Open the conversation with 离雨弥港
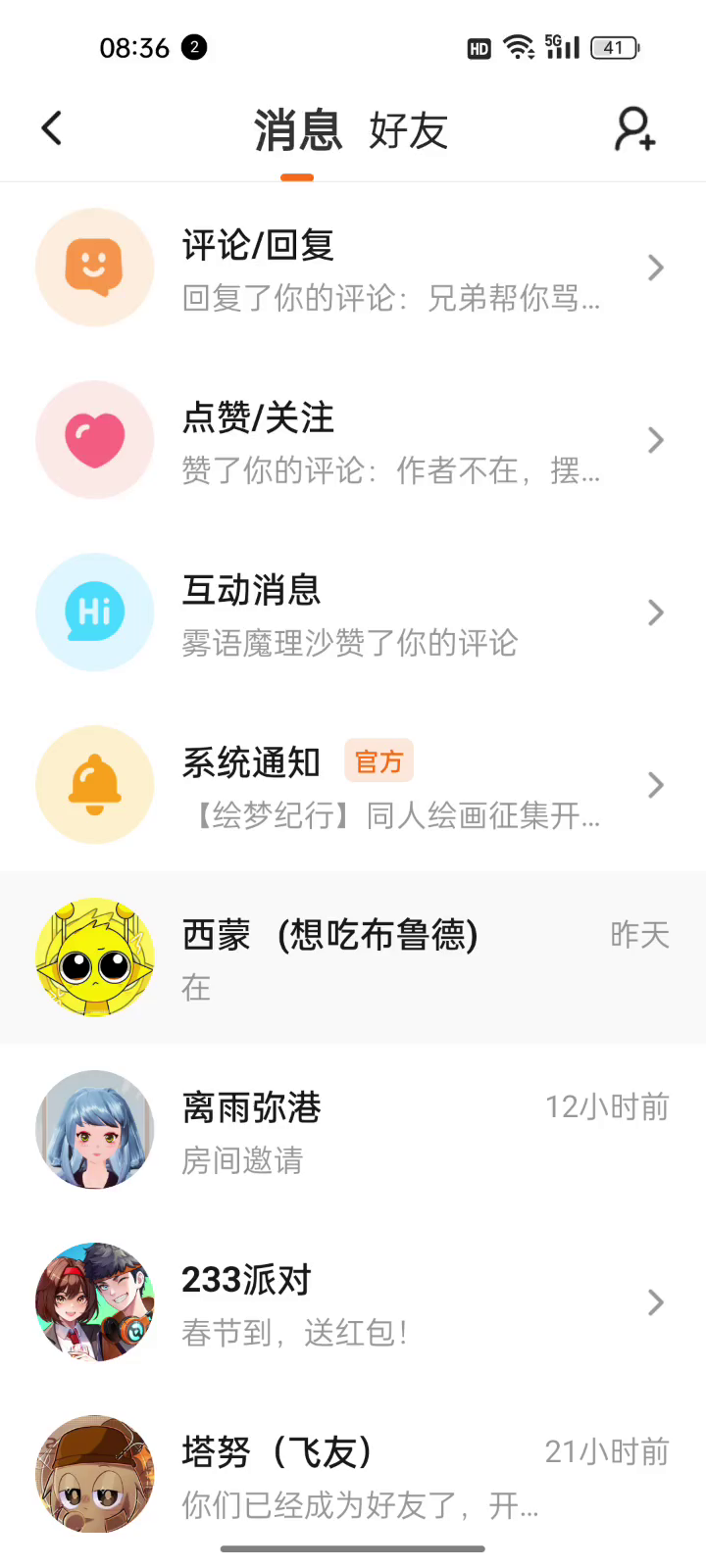 point(353,1130)
